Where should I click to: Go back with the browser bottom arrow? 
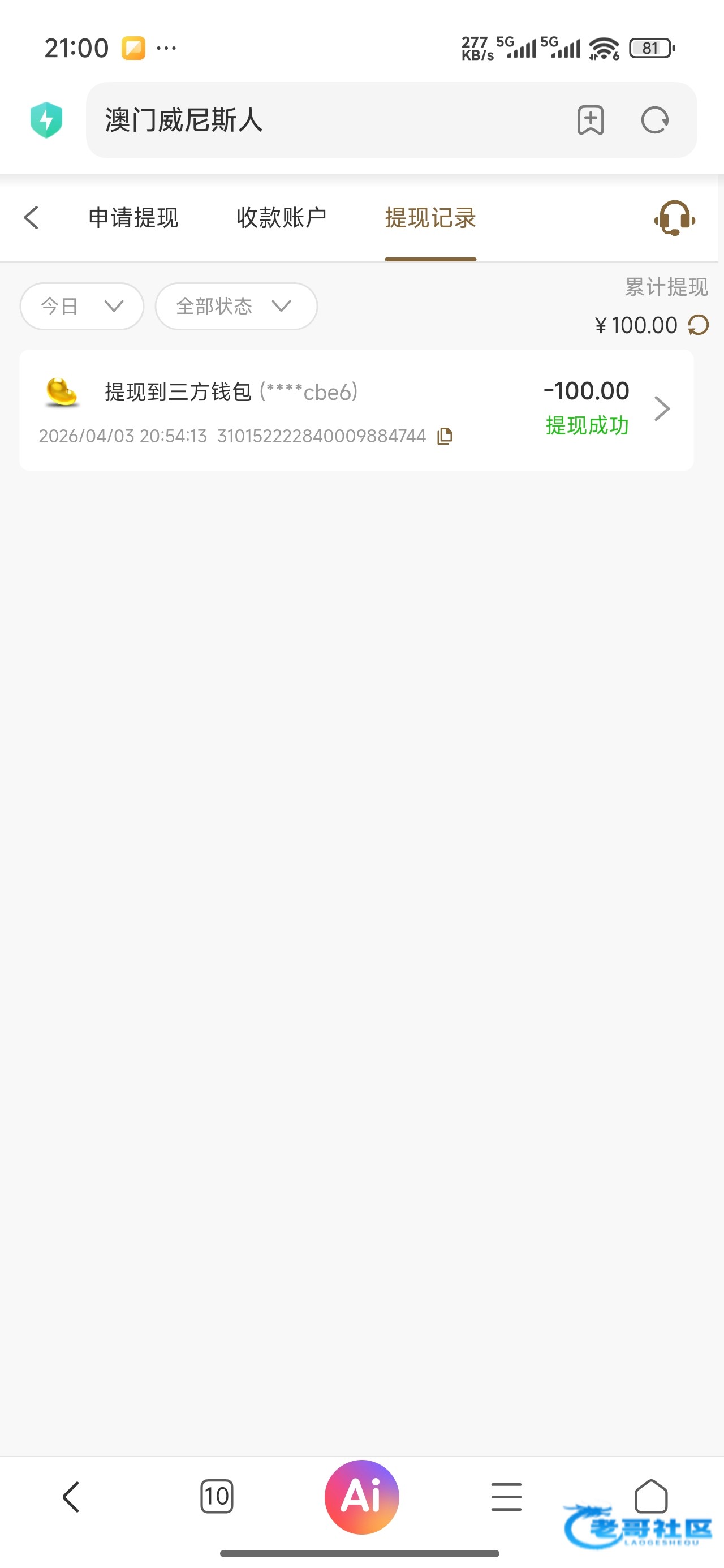[x=71, y=1497]
